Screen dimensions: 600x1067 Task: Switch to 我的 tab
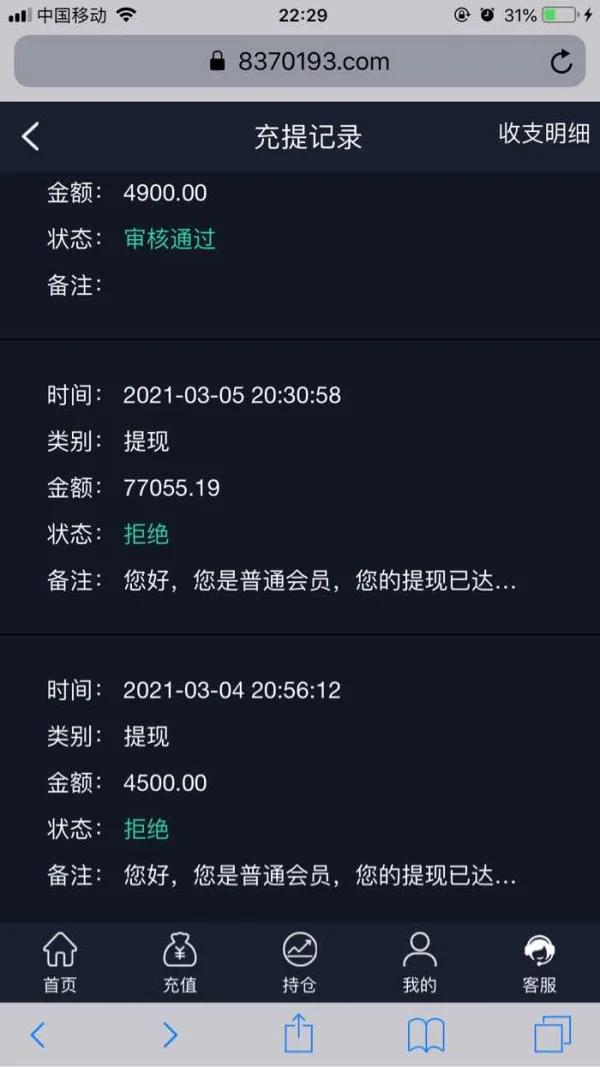click(x=419, y=962)
